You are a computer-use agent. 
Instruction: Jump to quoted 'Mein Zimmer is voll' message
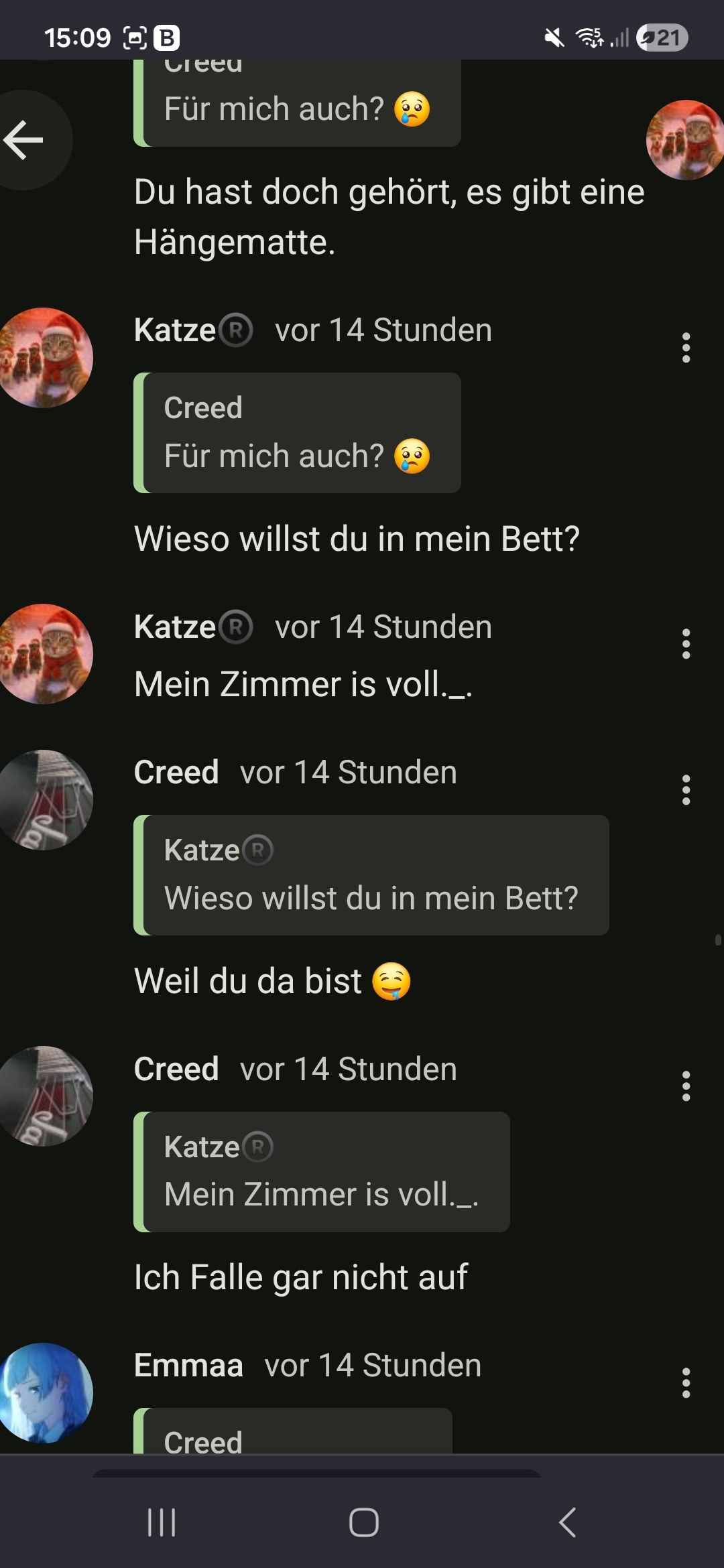(x=321, y=1172)
